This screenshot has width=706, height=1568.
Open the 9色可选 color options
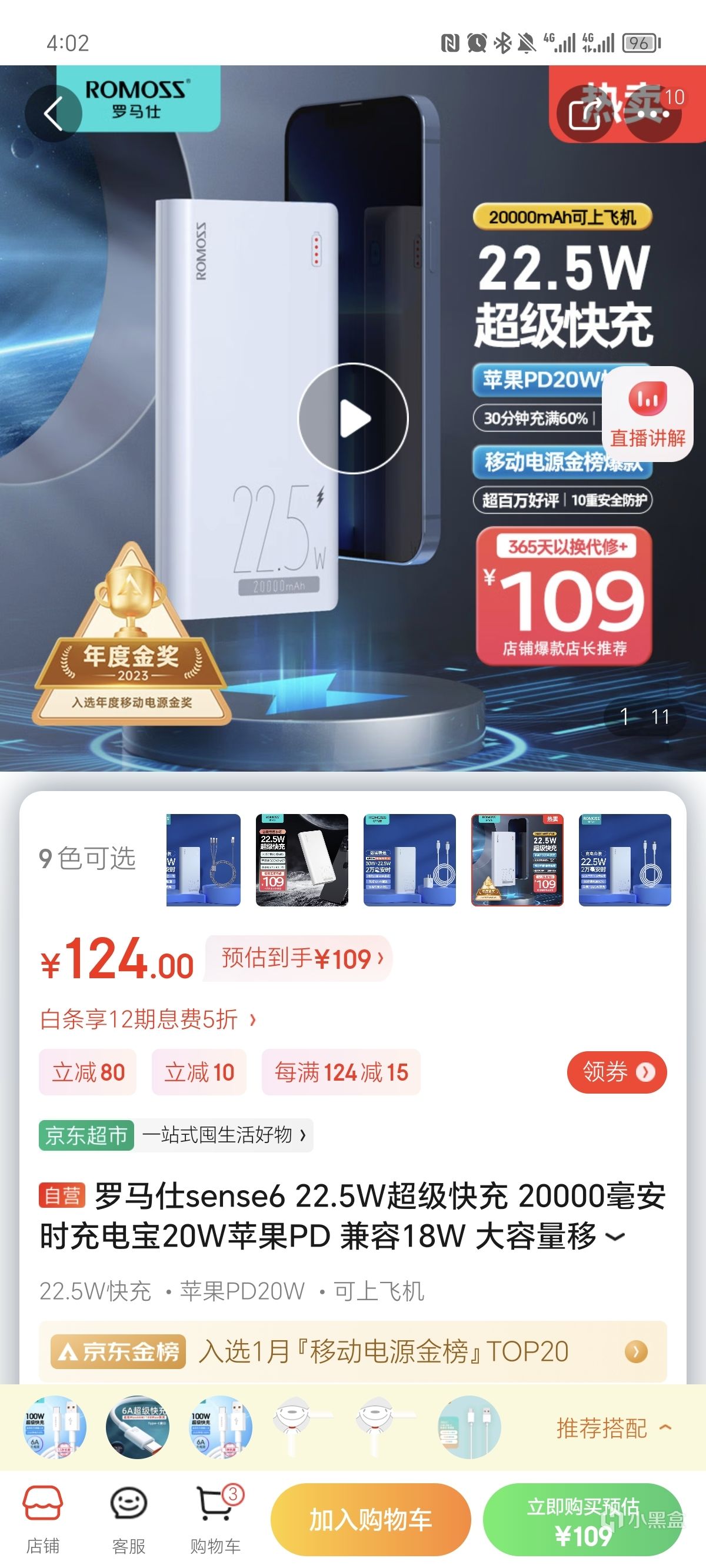click(x=88, y=859)
